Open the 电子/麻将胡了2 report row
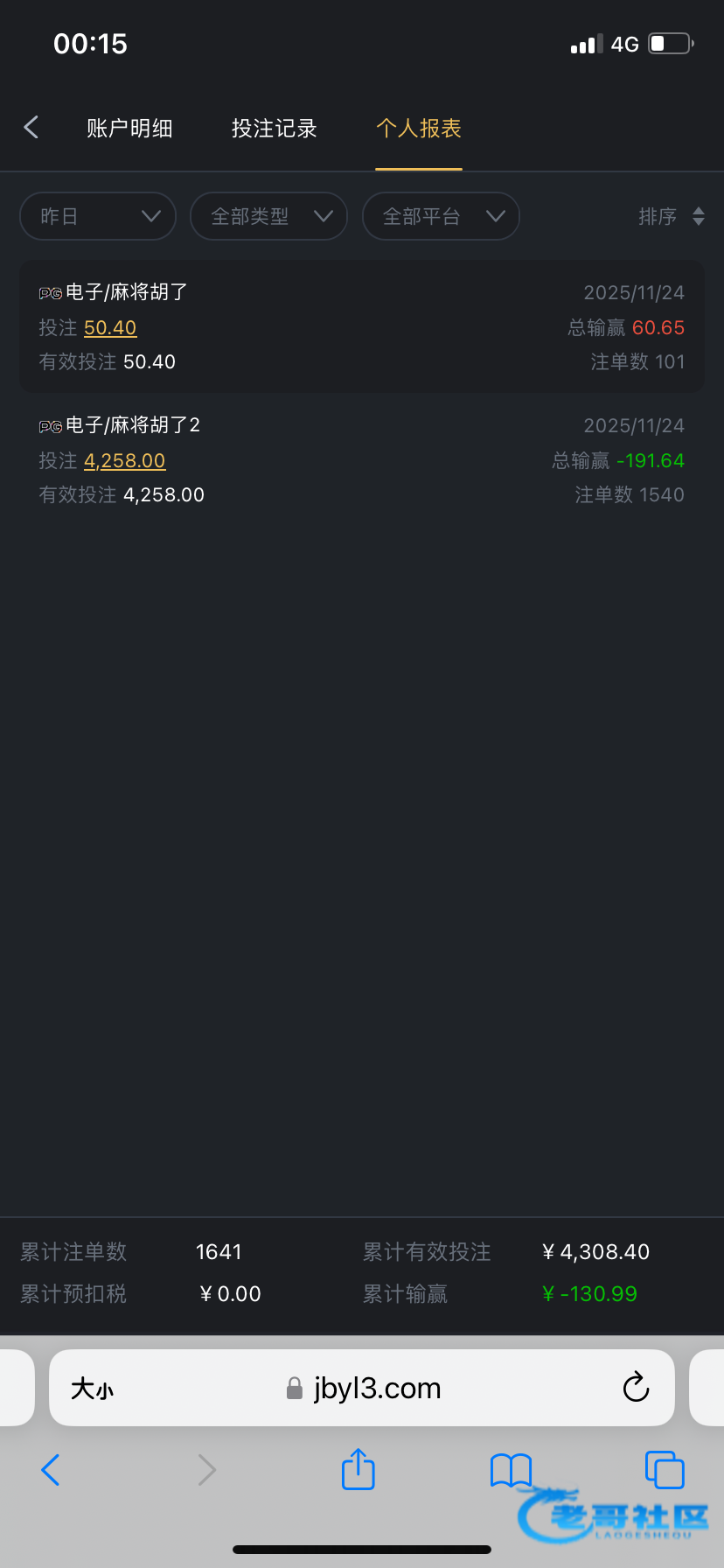This screenshot has width=724, height=1568. click(x=362, y=459)
